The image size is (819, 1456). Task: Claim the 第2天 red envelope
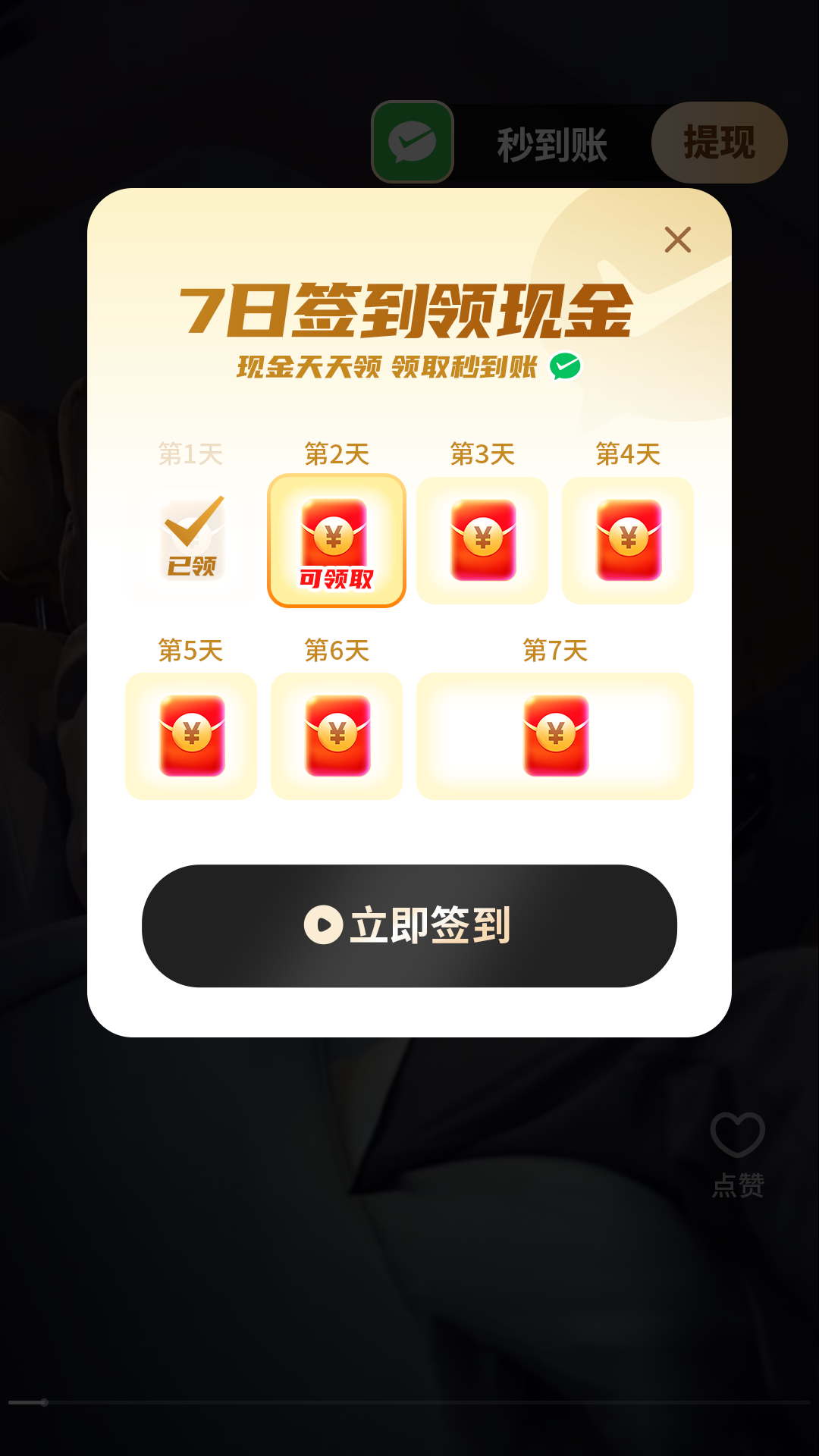tap(336, 541)
